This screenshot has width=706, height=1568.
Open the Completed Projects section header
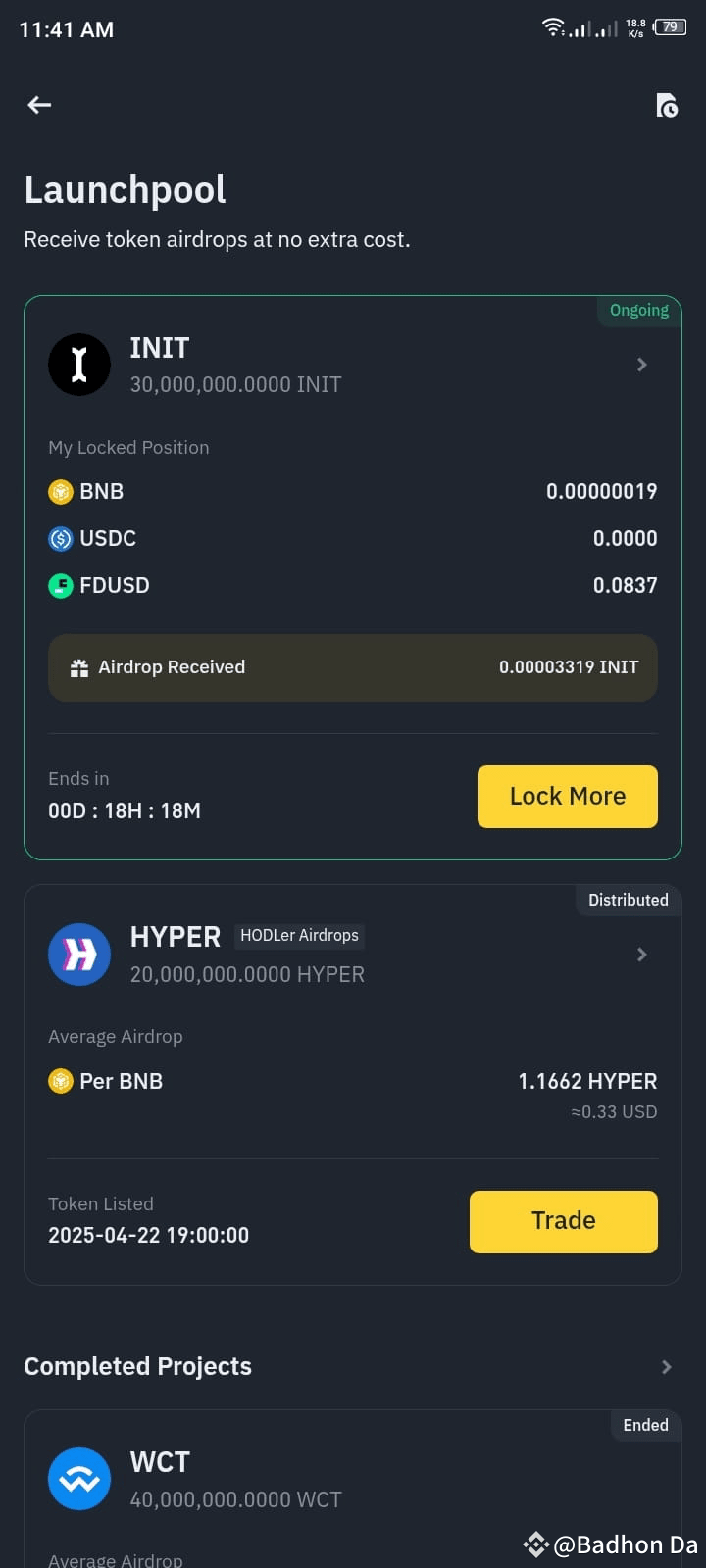(137, 1366)
